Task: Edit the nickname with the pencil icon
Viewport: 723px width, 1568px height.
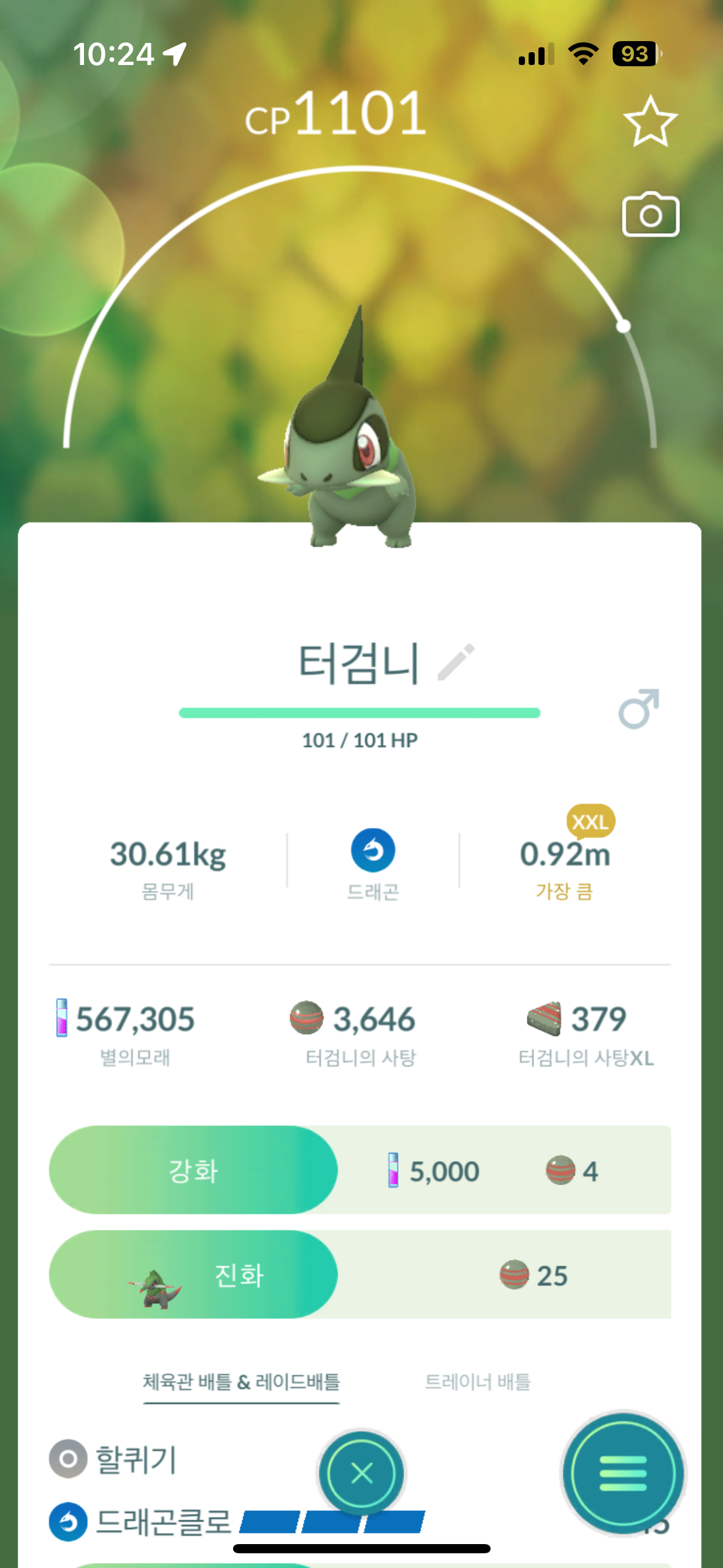Action: coord(456,662)
